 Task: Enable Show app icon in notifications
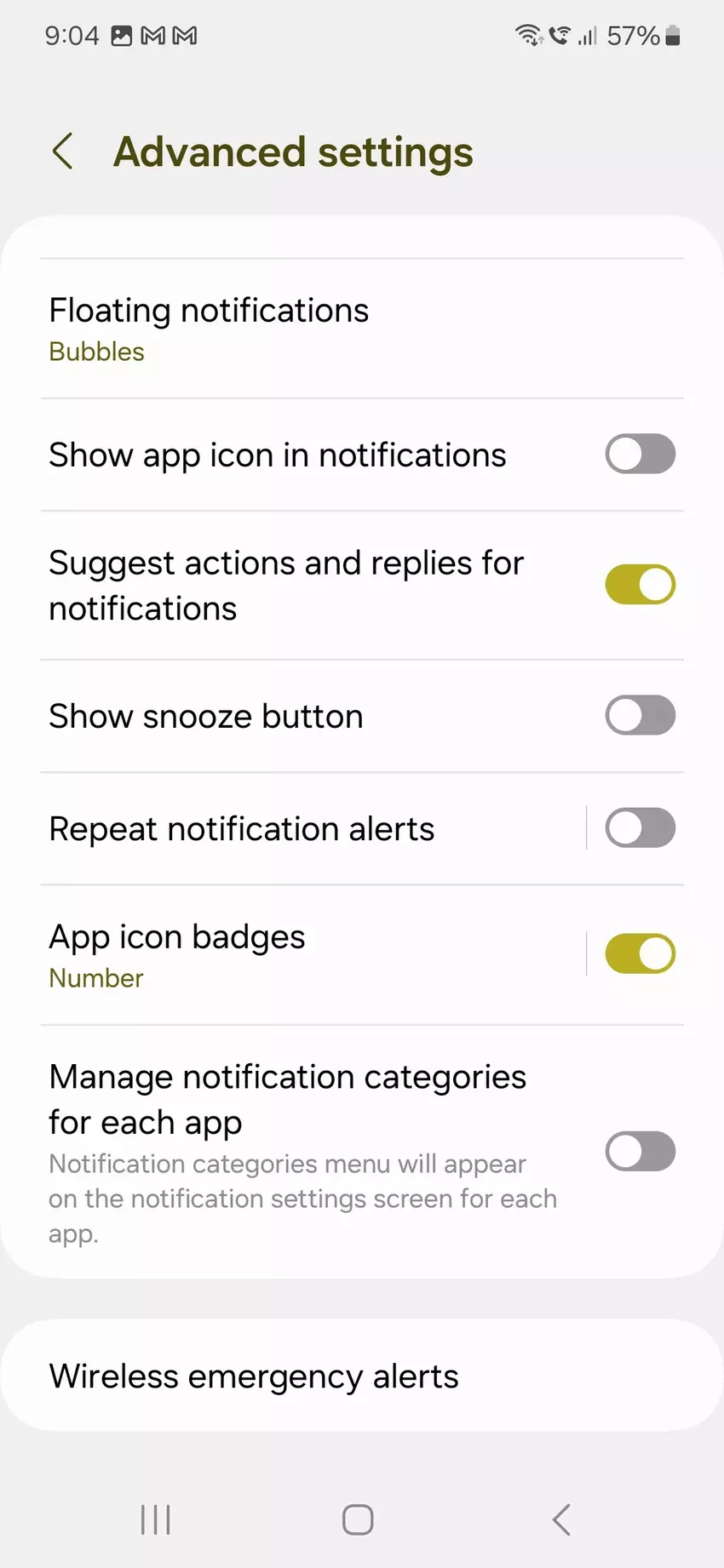tap(640, 455)
